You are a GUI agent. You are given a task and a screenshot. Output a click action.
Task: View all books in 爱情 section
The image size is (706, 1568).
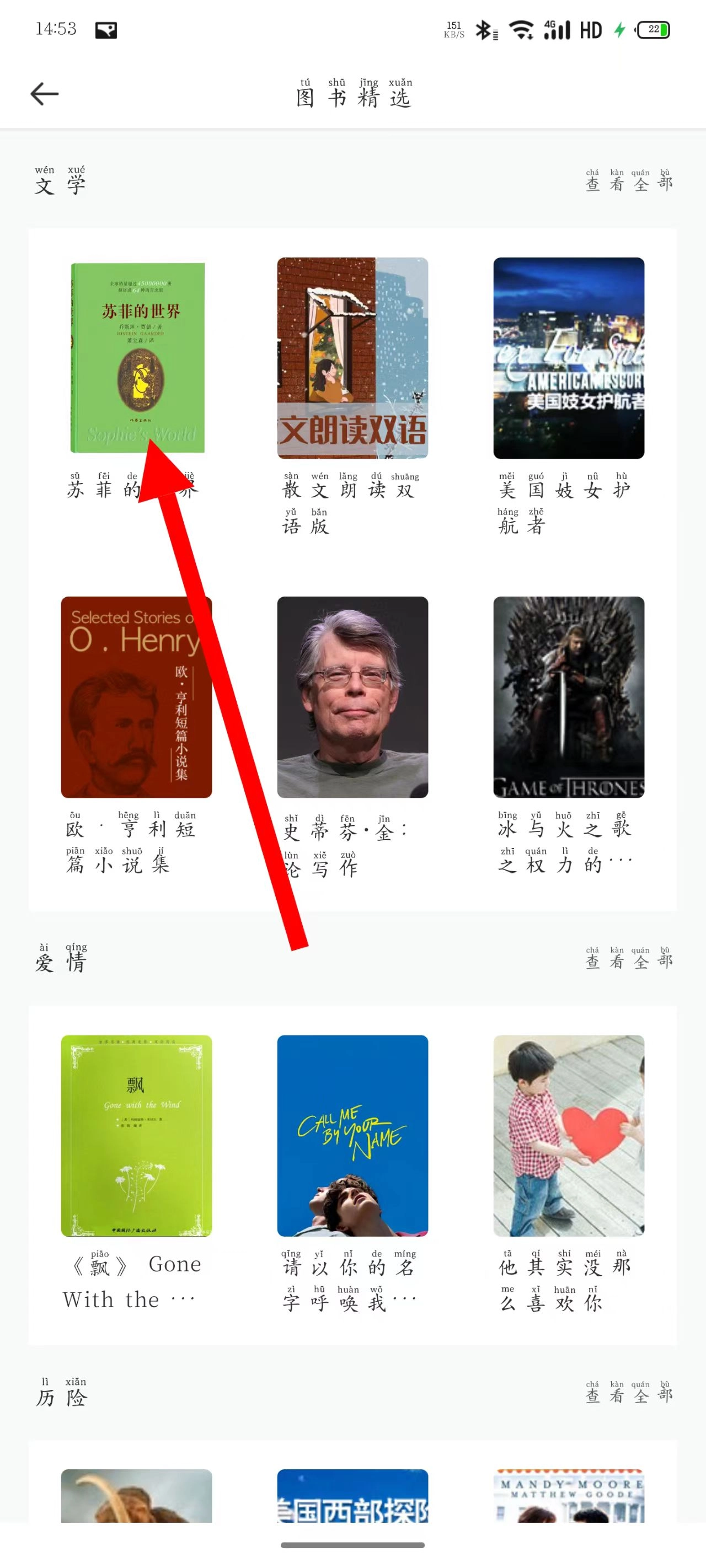pyautogui.click(x=629, y=959)
